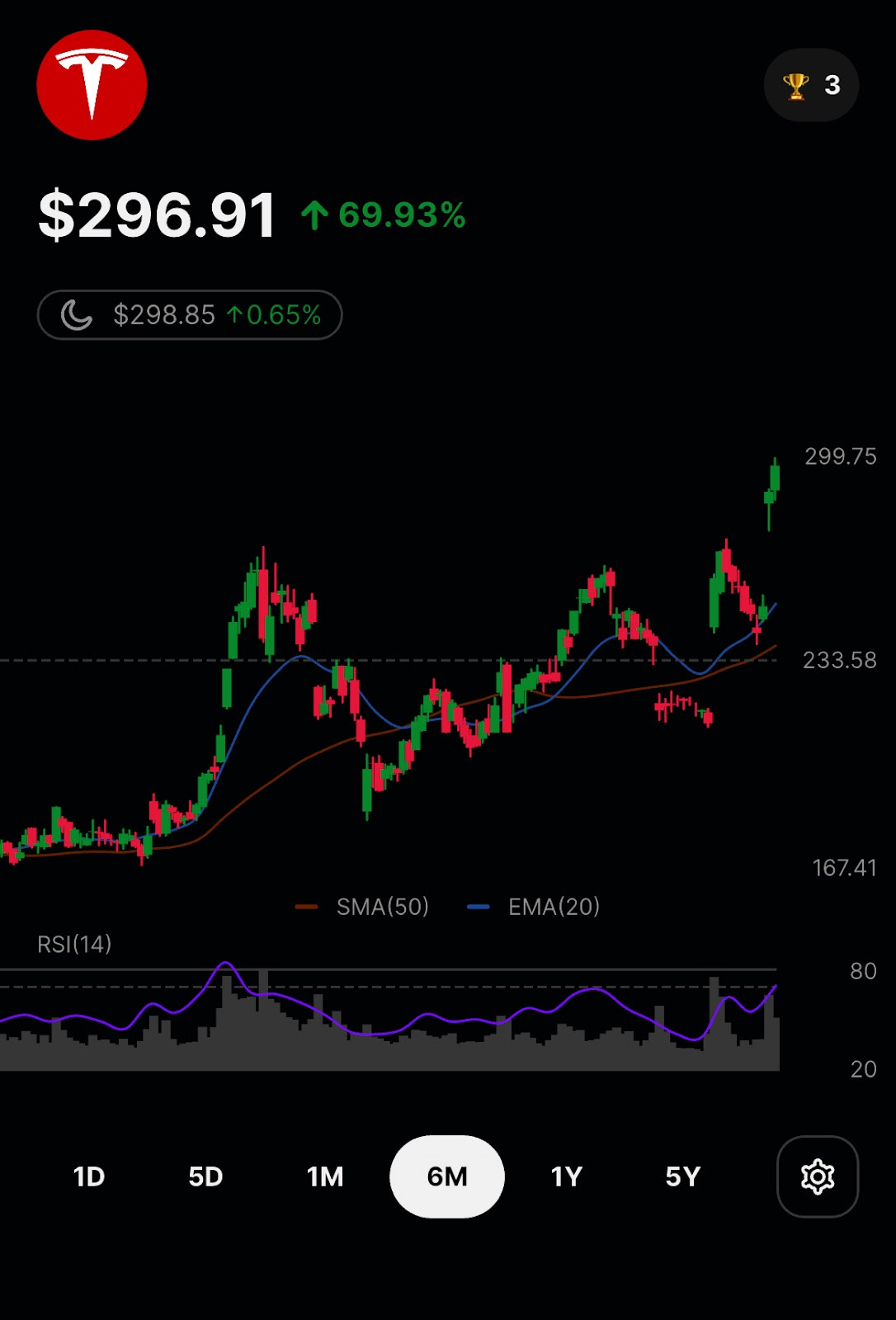Select the 6M time range
Viewport: 896px width, 1320px height.
[446, 1176]
